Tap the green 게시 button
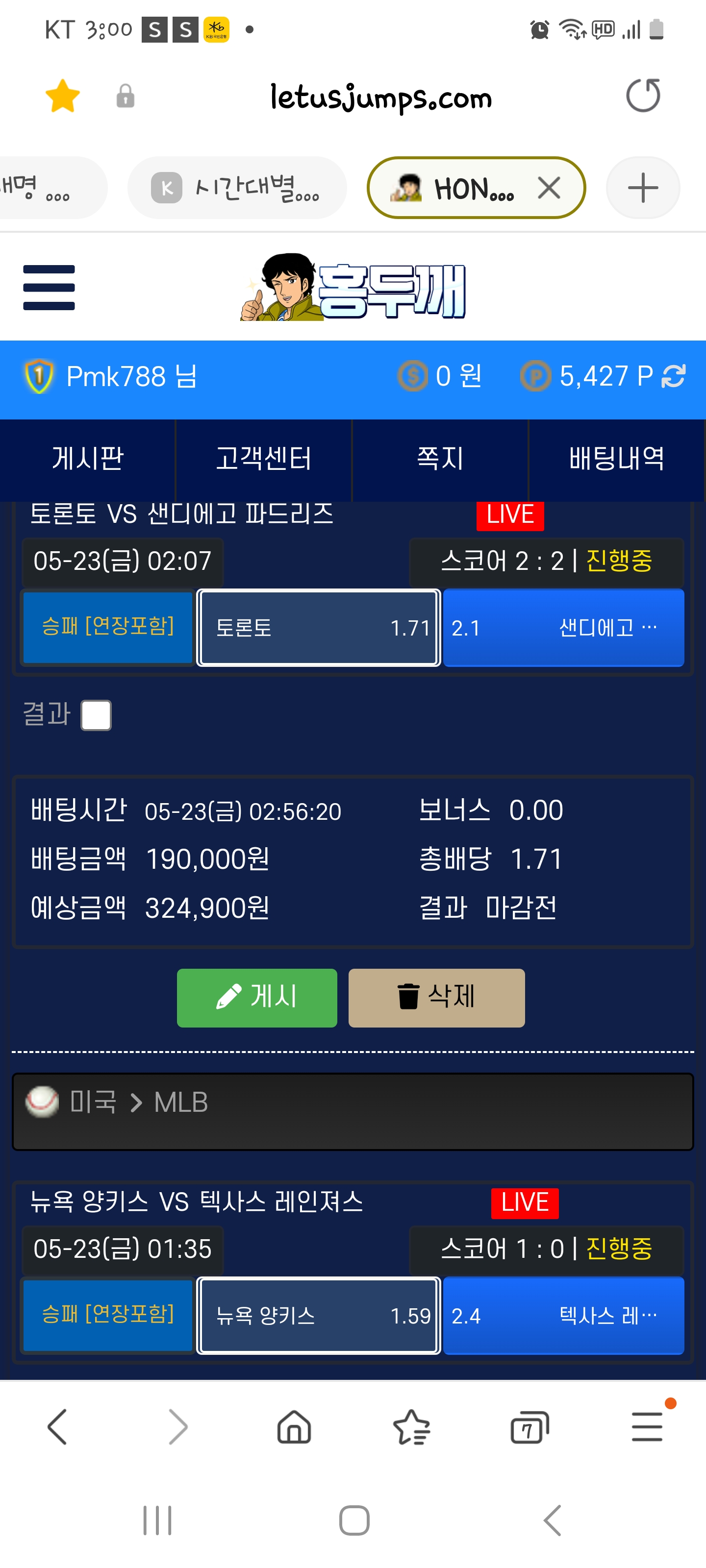 point(256,998)
